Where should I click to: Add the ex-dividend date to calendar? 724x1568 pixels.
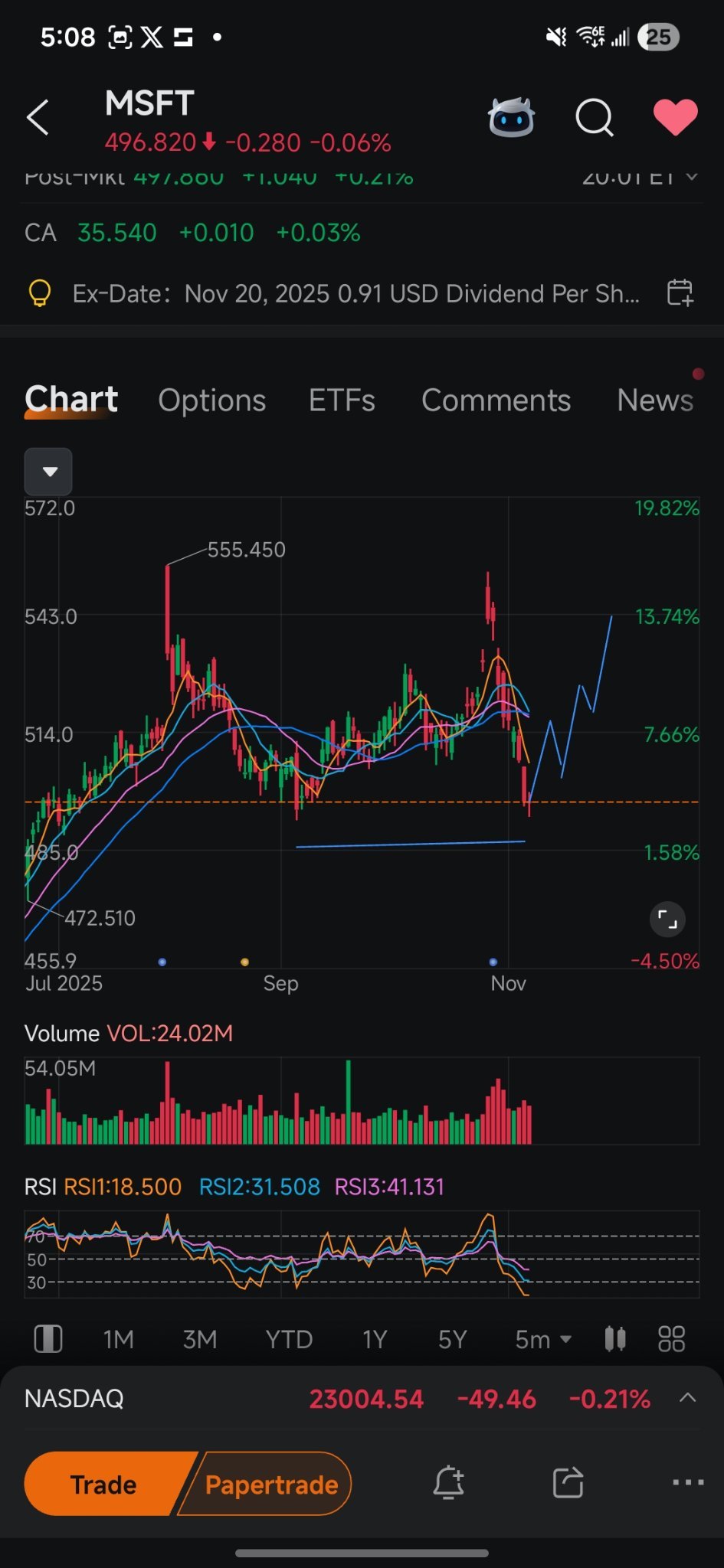coord(680,293)
